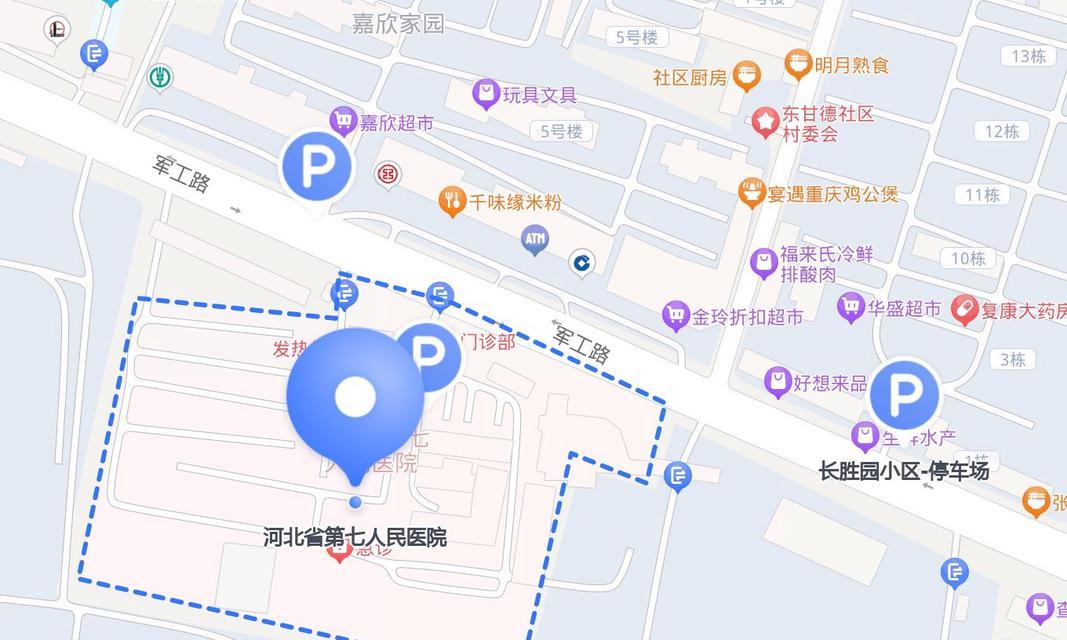Viewport: 1067px width, 640px height.
Task: Open the 华盛超市 shop marker
Action: click(851, 308)
